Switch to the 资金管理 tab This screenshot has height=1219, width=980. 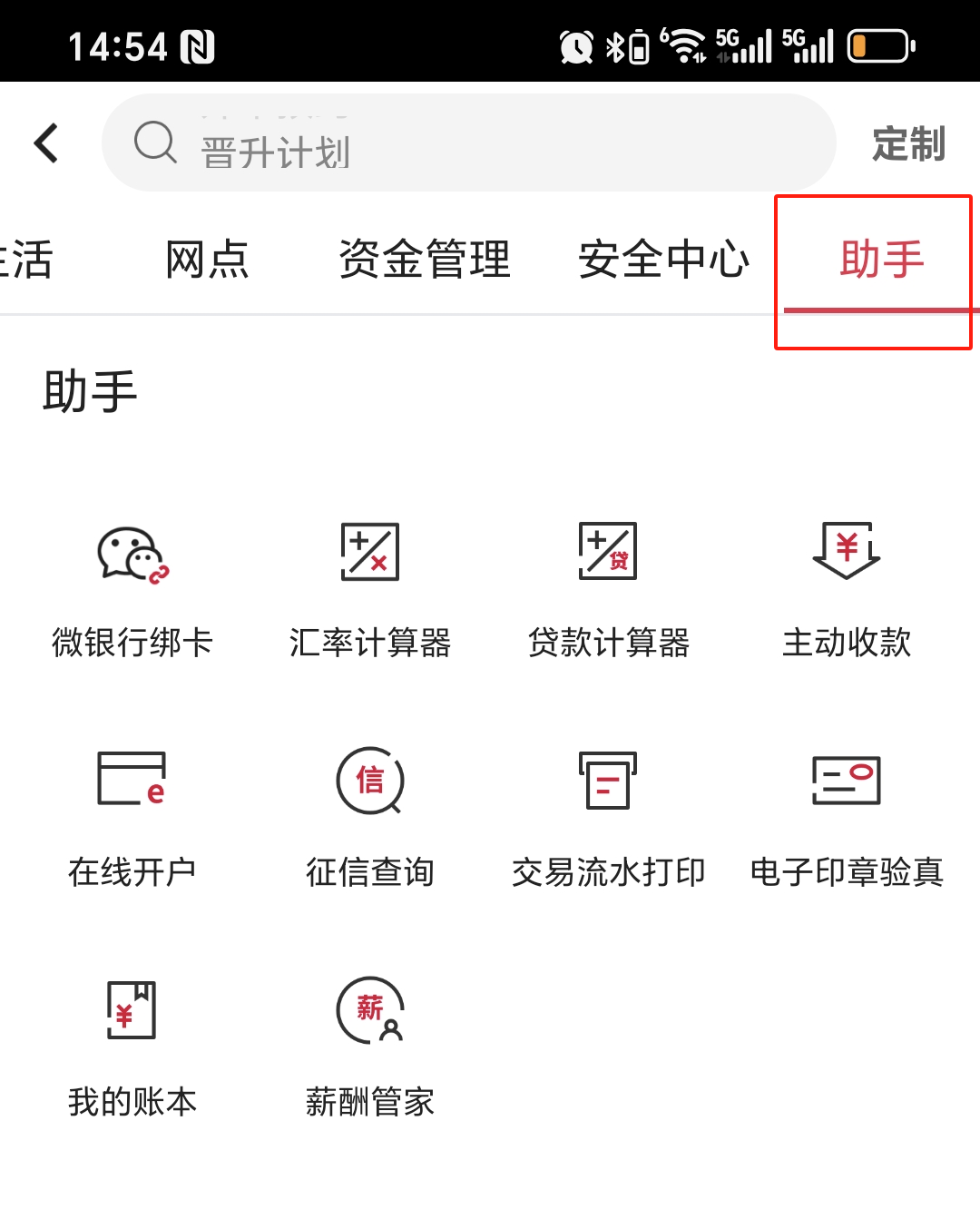click(425, 260)
